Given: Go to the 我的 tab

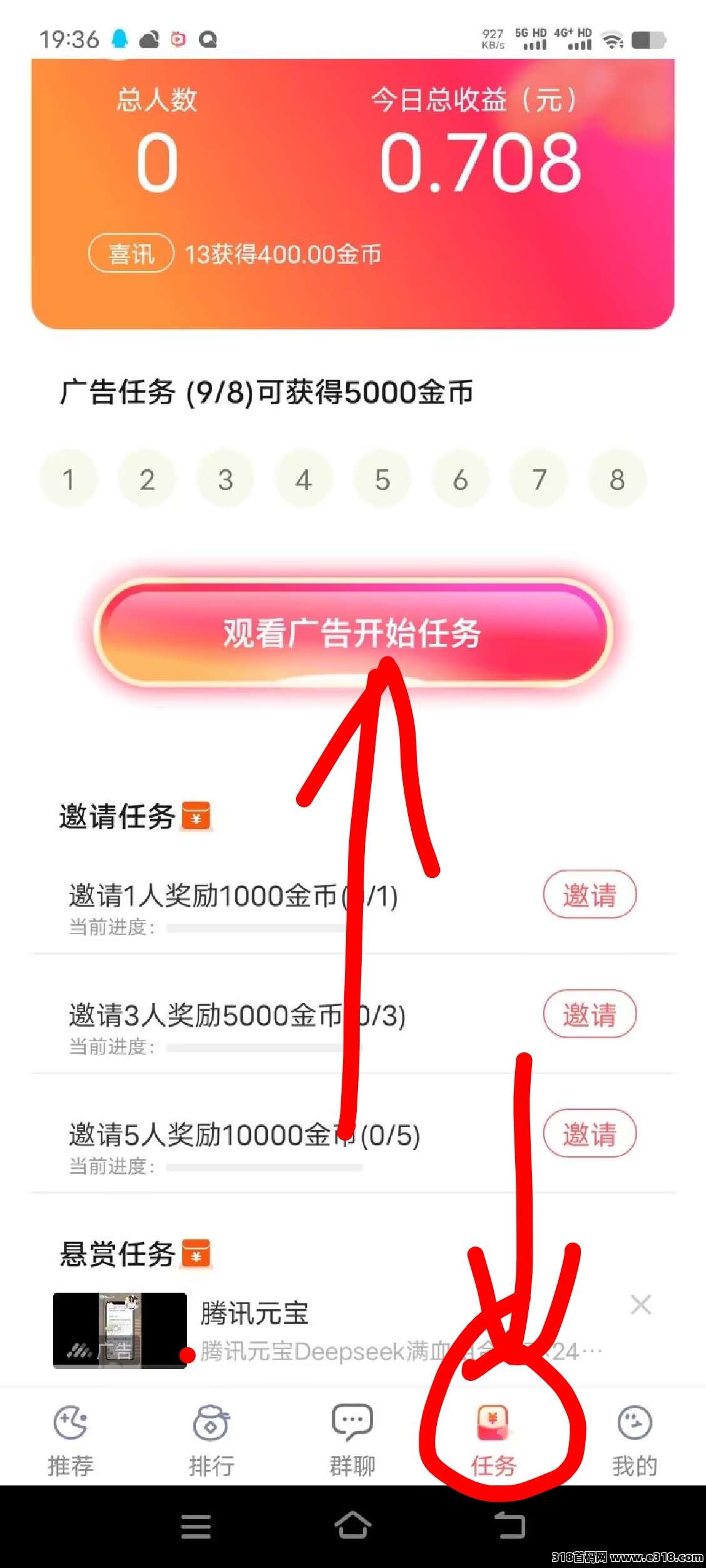Looking at the screenshot, I should 634,1440.
